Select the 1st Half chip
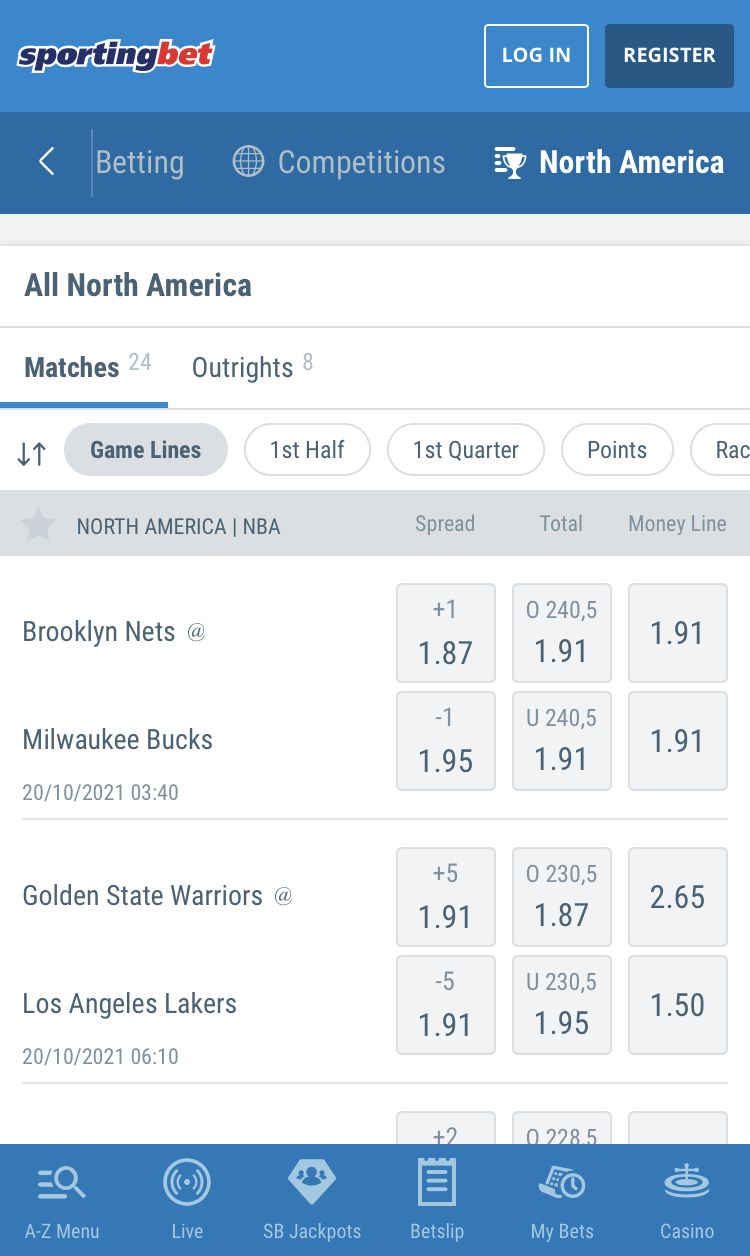The width and height of the screenshot is (750, 1256). pyautogui.click(x=307, y=450)
